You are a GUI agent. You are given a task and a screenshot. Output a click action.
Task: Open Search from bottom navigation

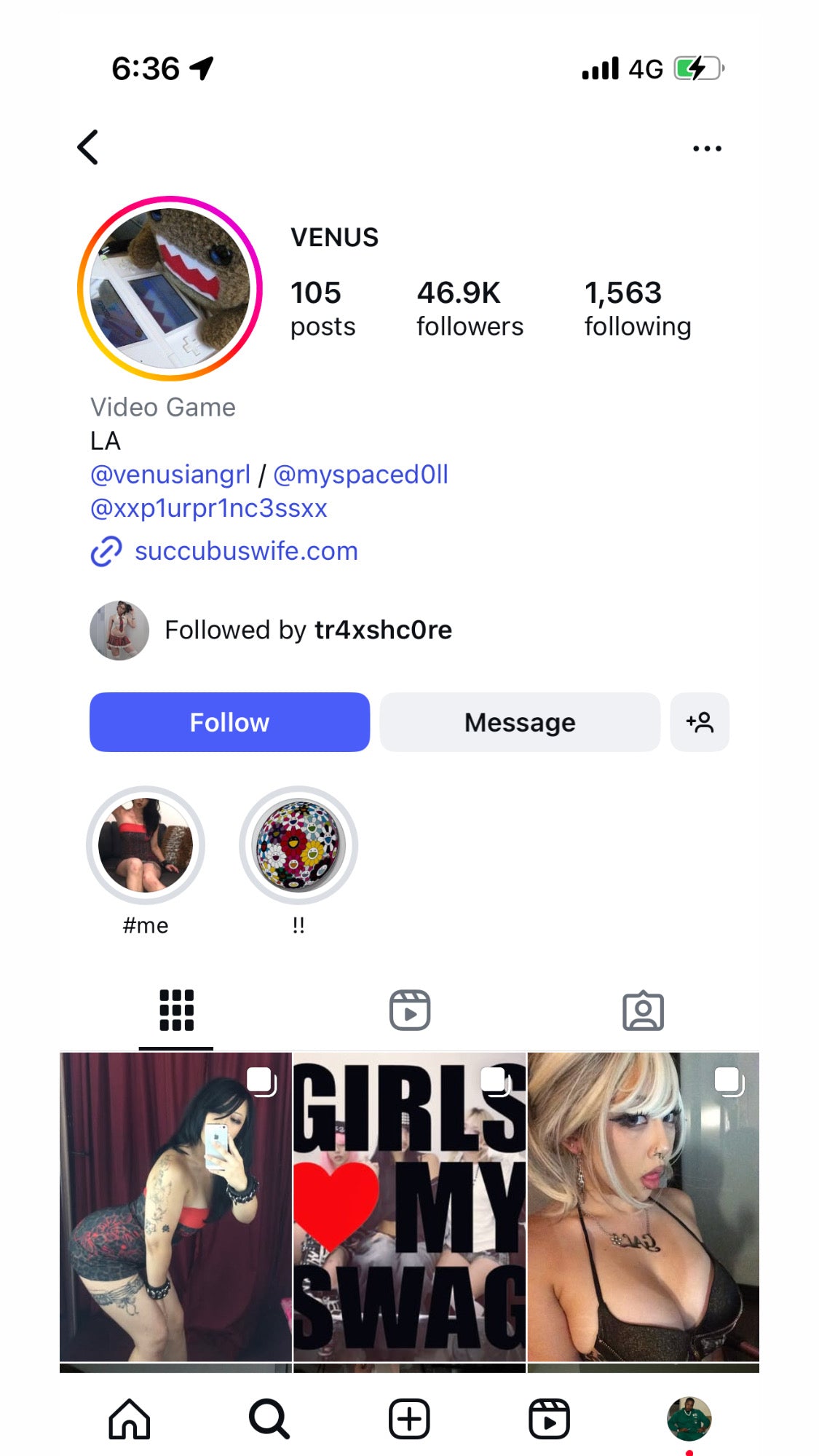tap(269, 1419)
